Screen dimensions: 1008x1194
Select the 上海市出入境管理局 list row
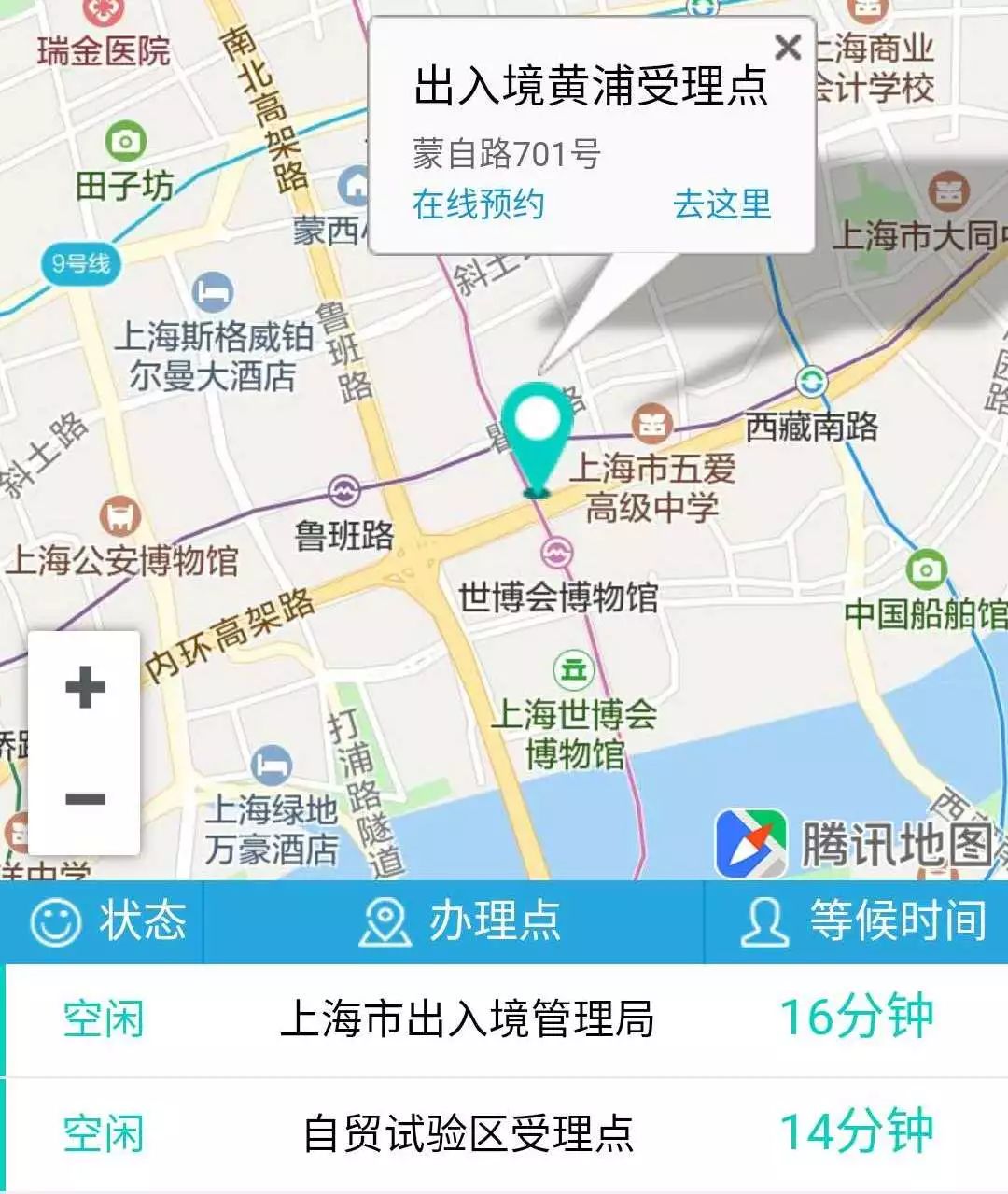click(504, 1020)
